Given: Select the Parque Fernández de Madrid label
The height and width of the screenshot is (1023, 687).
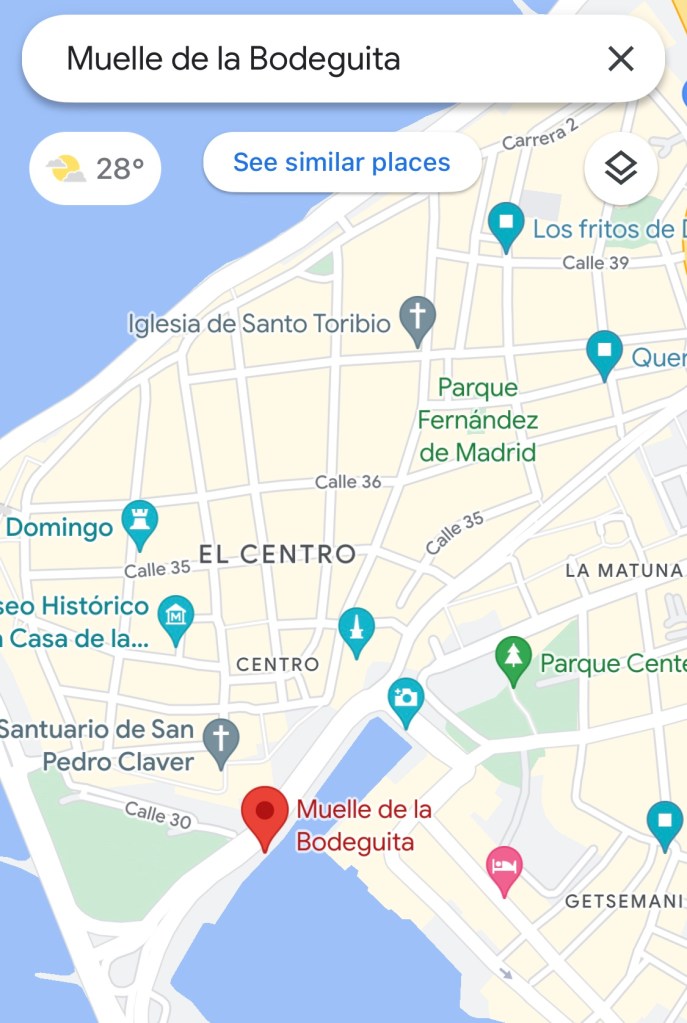Looking at the screenshot, I should coord(478,420).
